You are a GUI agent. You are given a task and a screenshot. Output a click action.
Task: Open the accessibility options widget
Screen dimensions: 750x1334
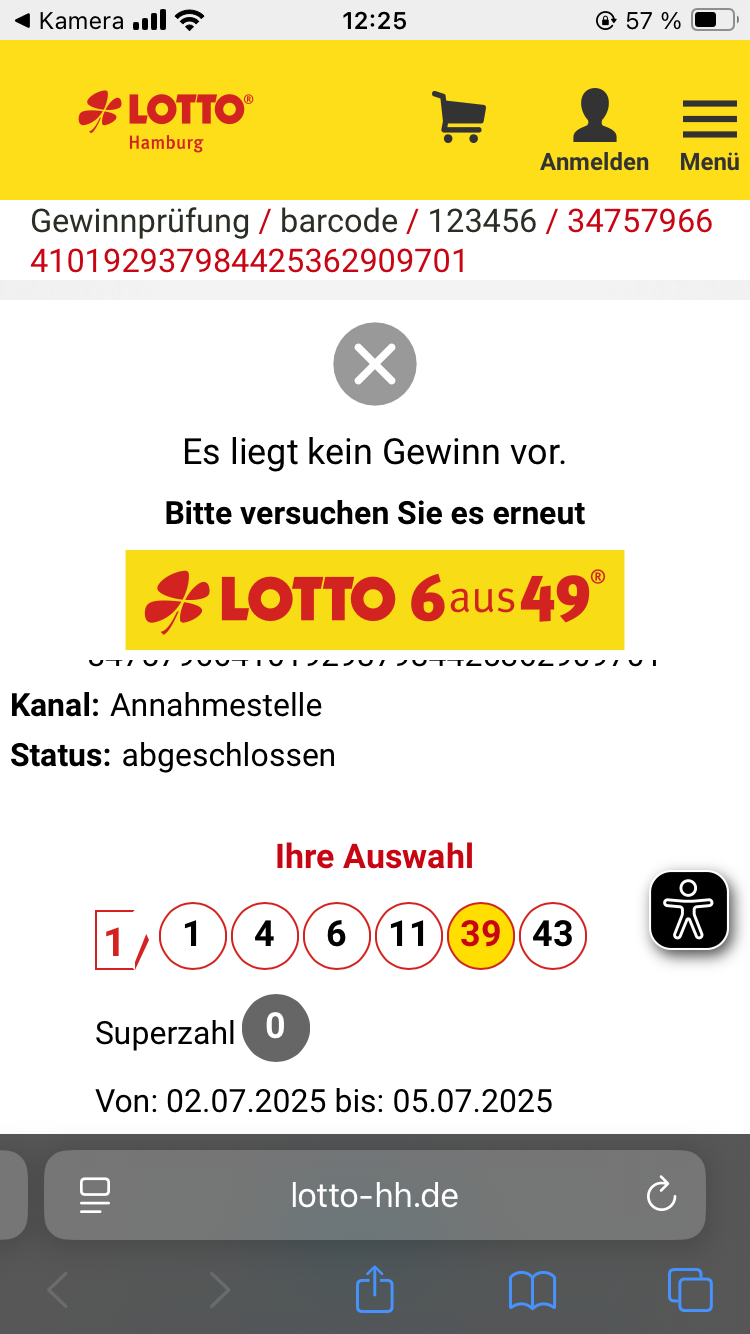tap(689, 910)
